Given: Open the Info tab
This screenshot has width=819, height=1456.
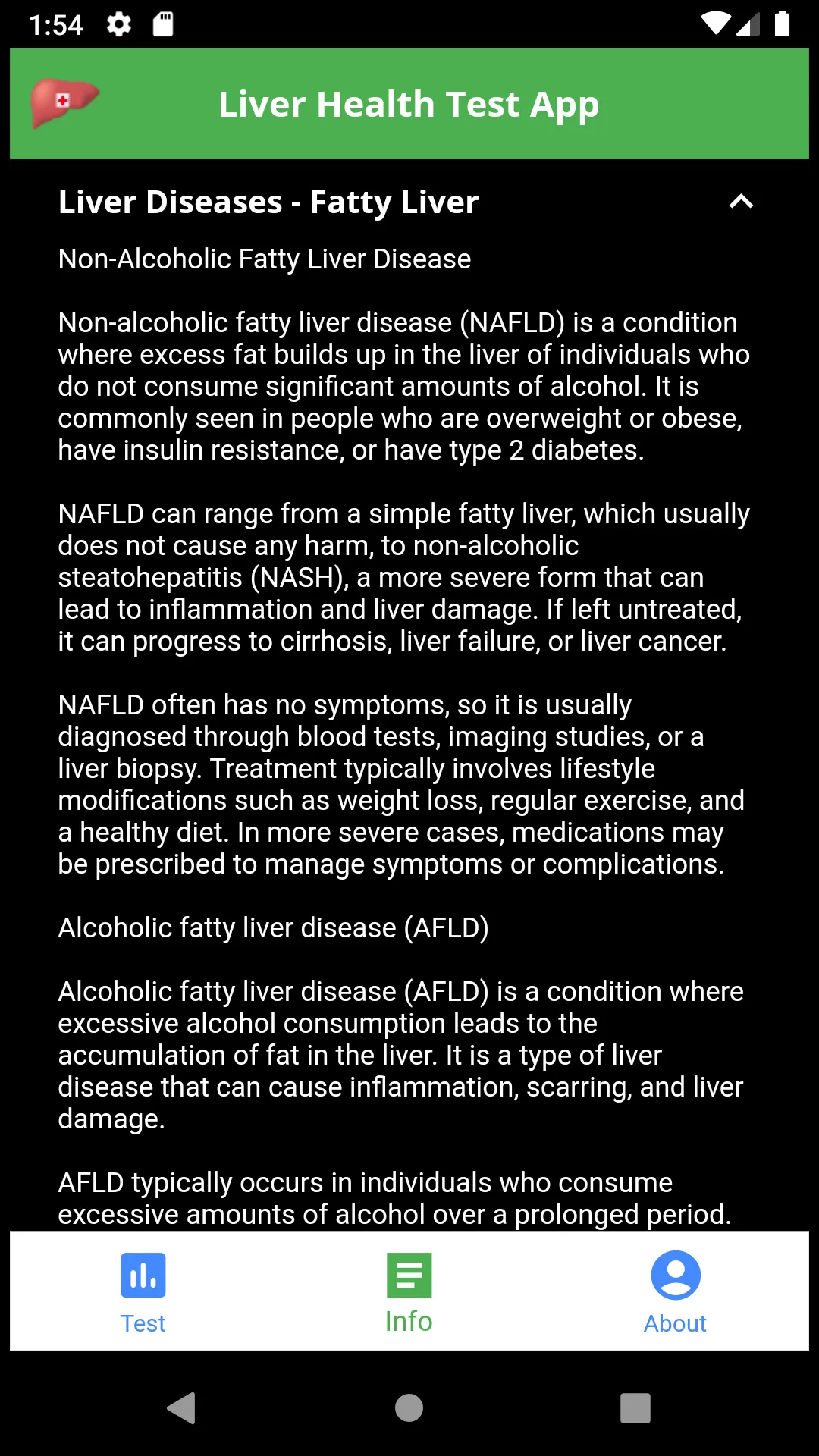Looking at the screenshot, I should coord(409,1292).
